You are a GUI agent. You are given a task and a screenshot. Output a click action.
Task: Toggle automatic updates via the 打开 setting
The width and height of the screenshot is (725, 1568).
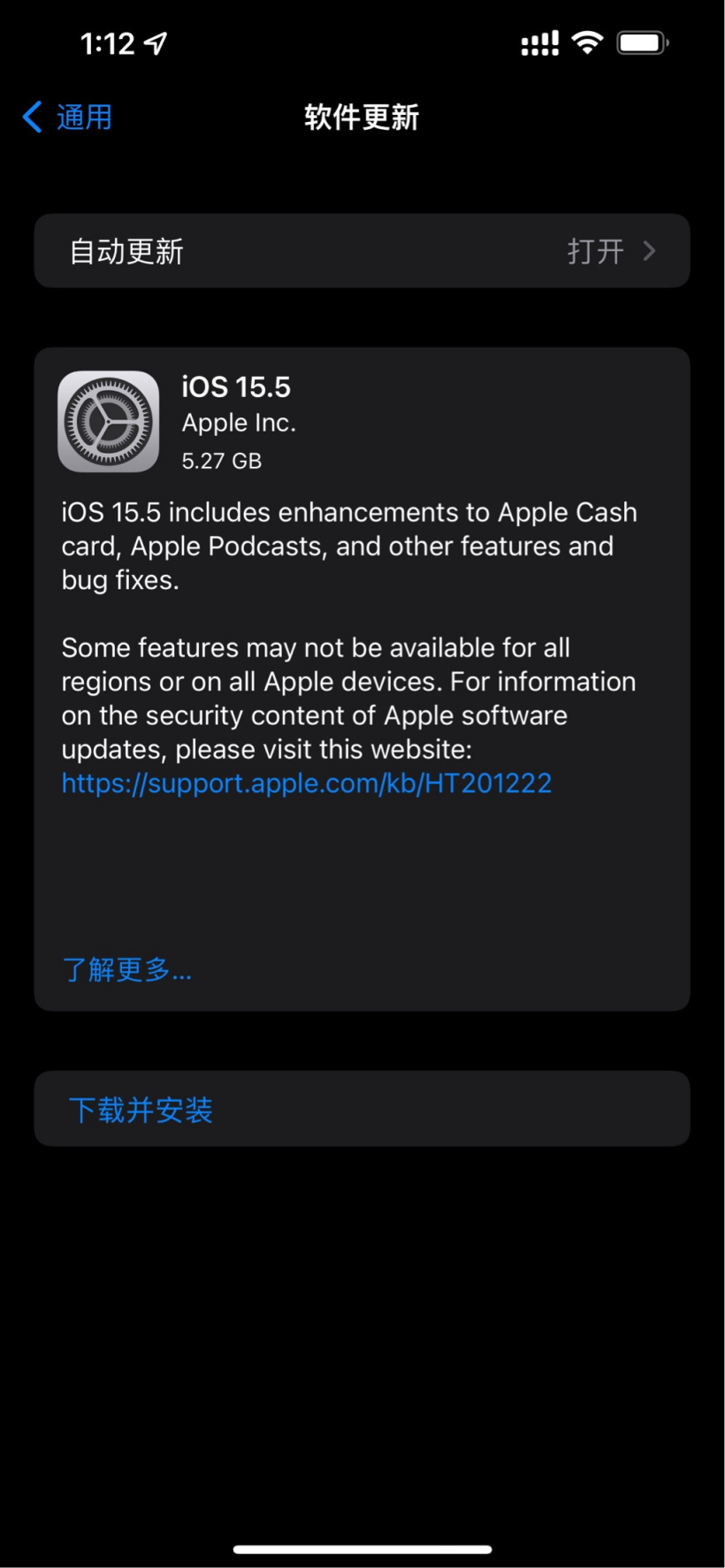[598, 250]
